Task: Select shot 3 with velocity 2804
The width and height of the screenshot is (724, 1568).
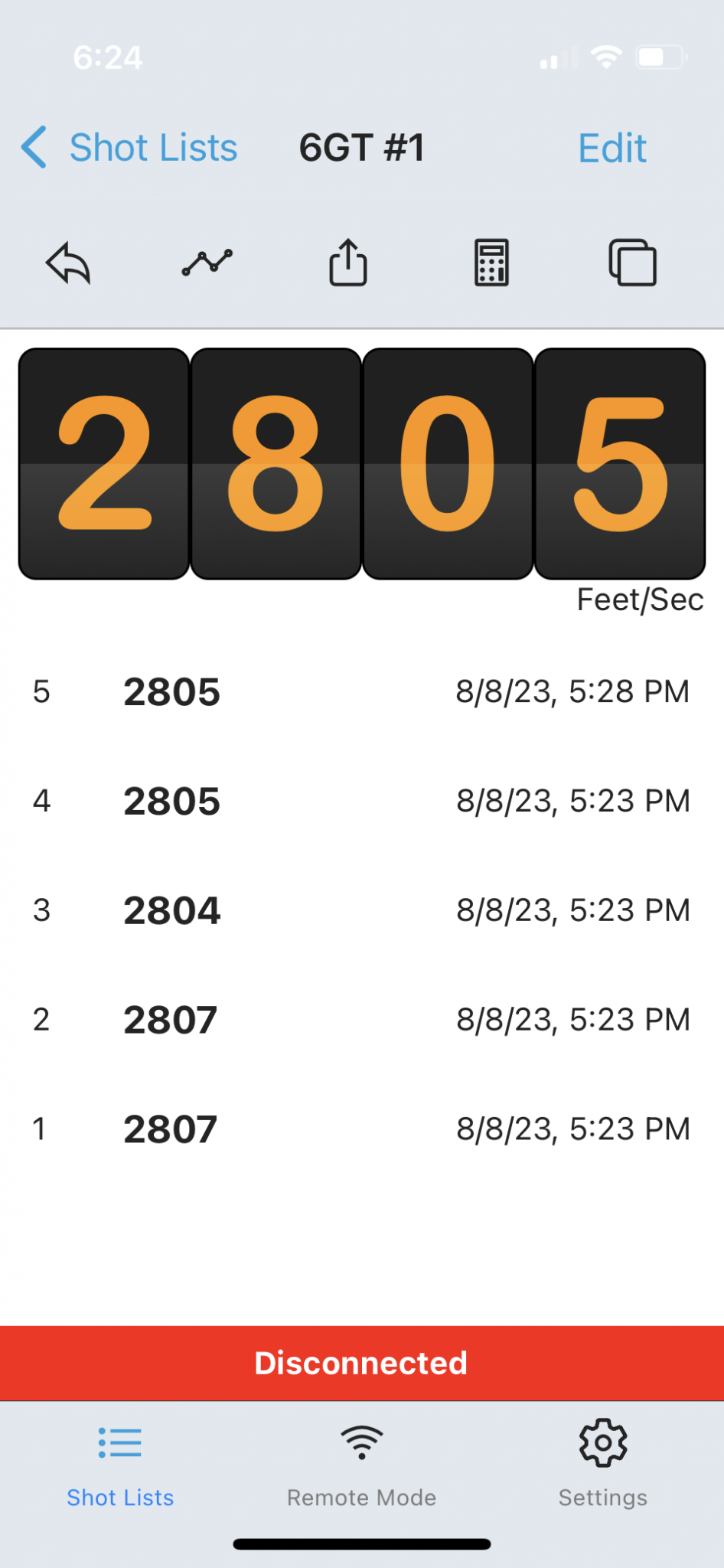Action: pos(362,911)
